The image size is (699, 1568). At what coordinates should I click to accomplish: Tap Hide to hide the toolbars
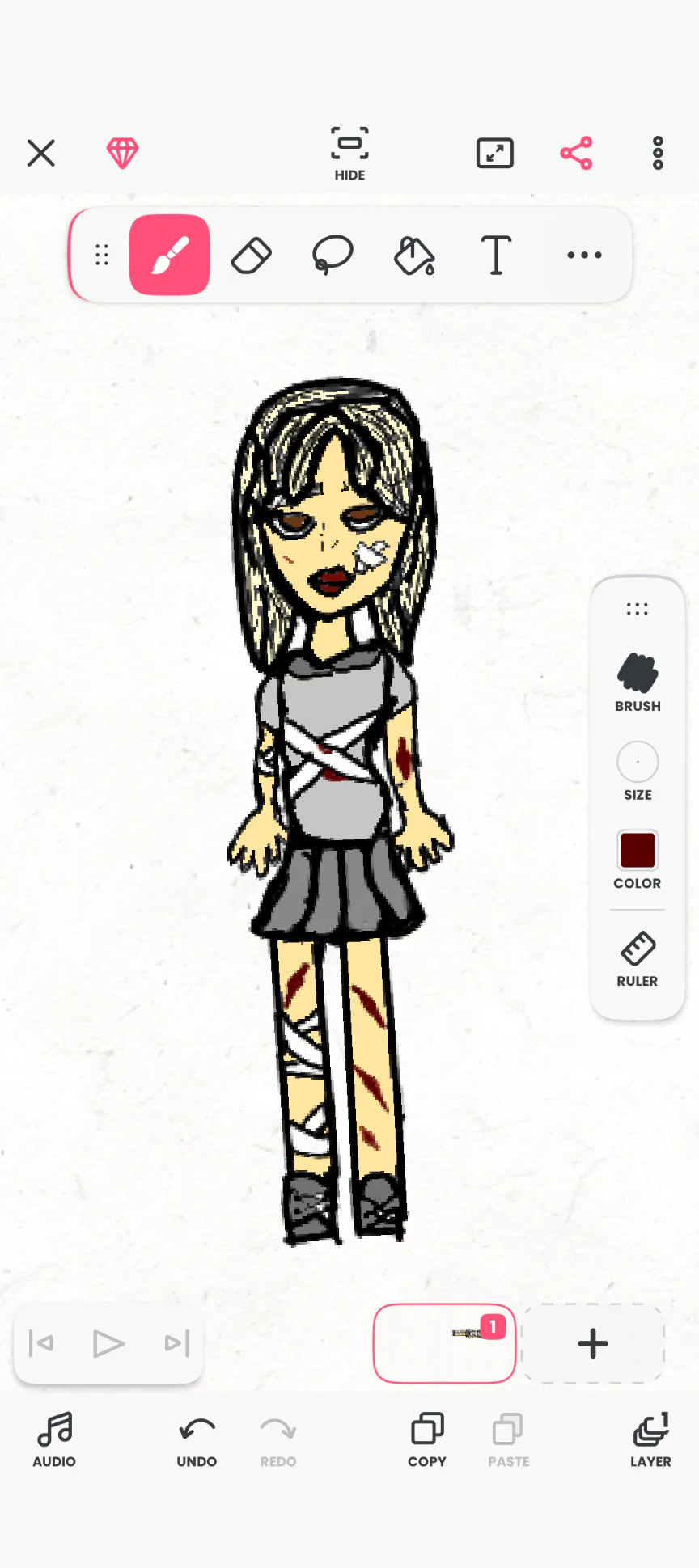point(349,153)
